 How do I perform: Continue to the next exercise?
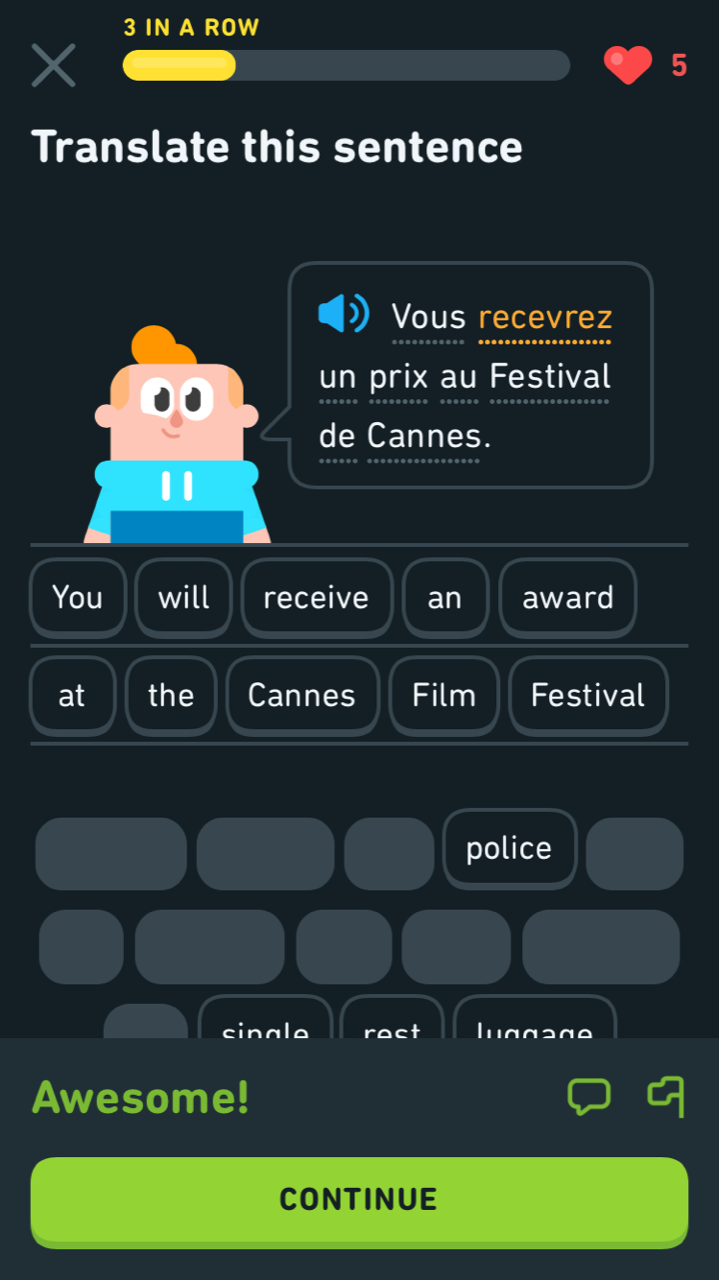tap(359, 1200)
